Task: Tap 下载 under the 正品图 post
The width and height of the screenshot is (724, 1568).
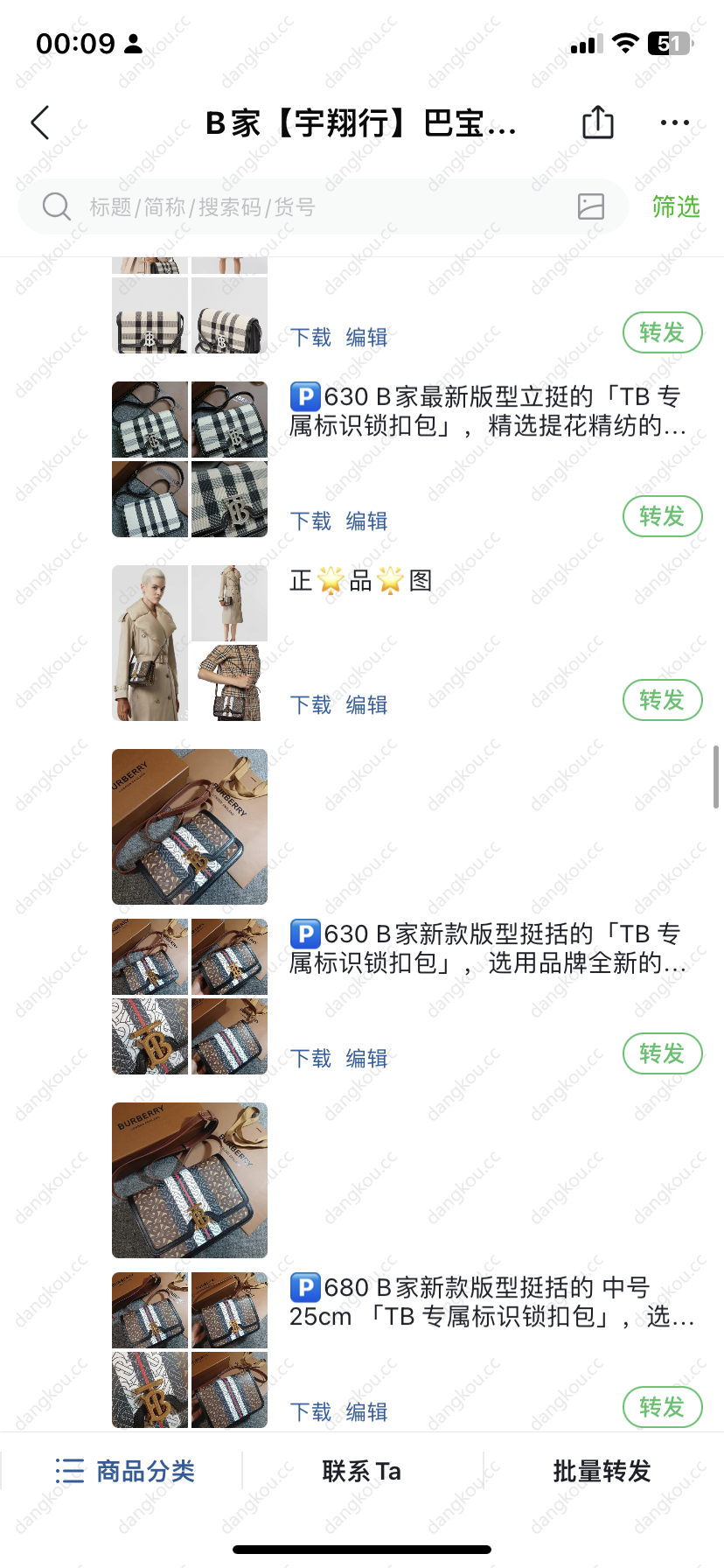Action: pos(310,704)
